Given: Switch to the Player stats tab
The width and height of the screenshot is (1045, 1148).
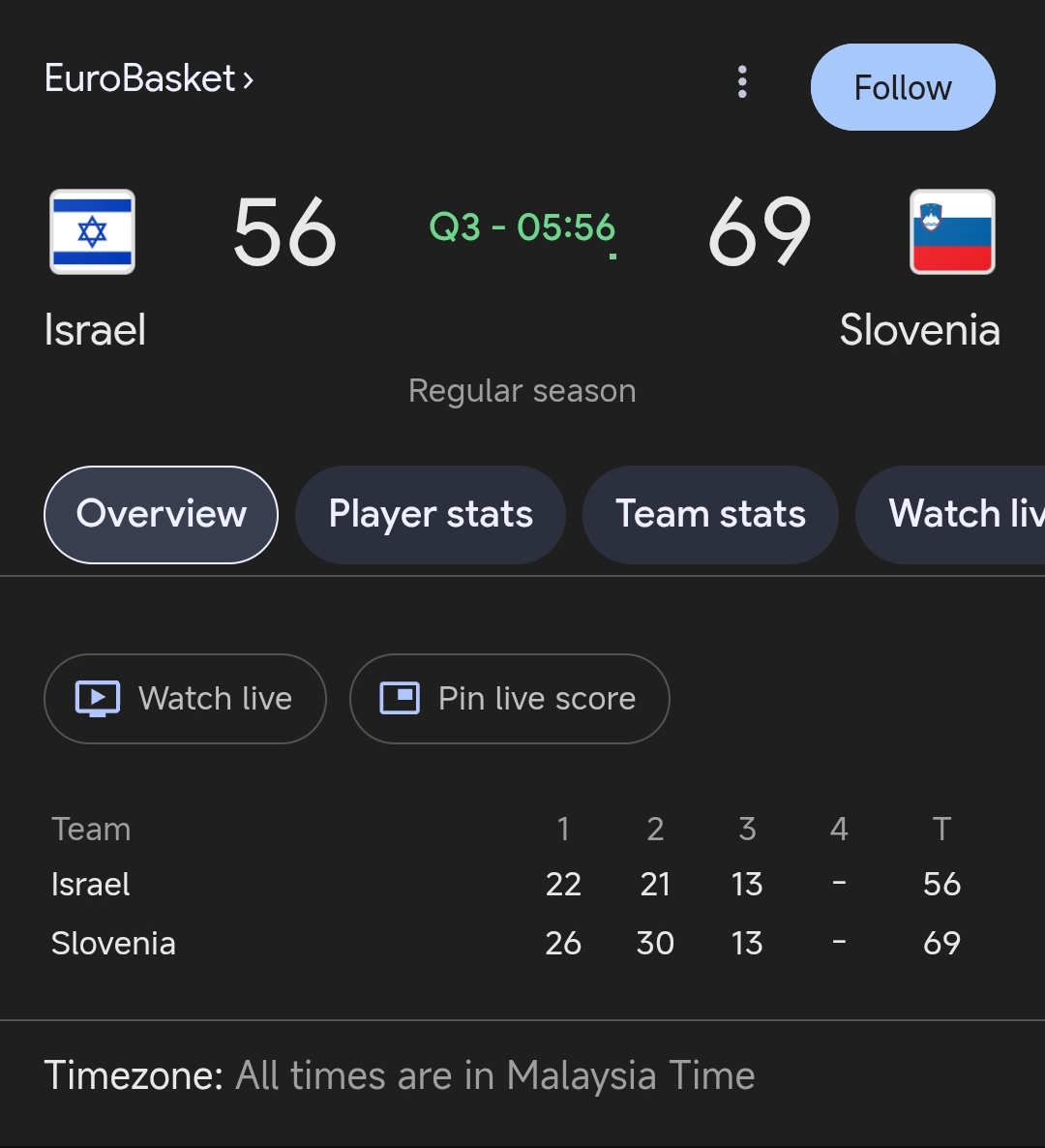Looking at the screenshot, I should coord(431,514).
